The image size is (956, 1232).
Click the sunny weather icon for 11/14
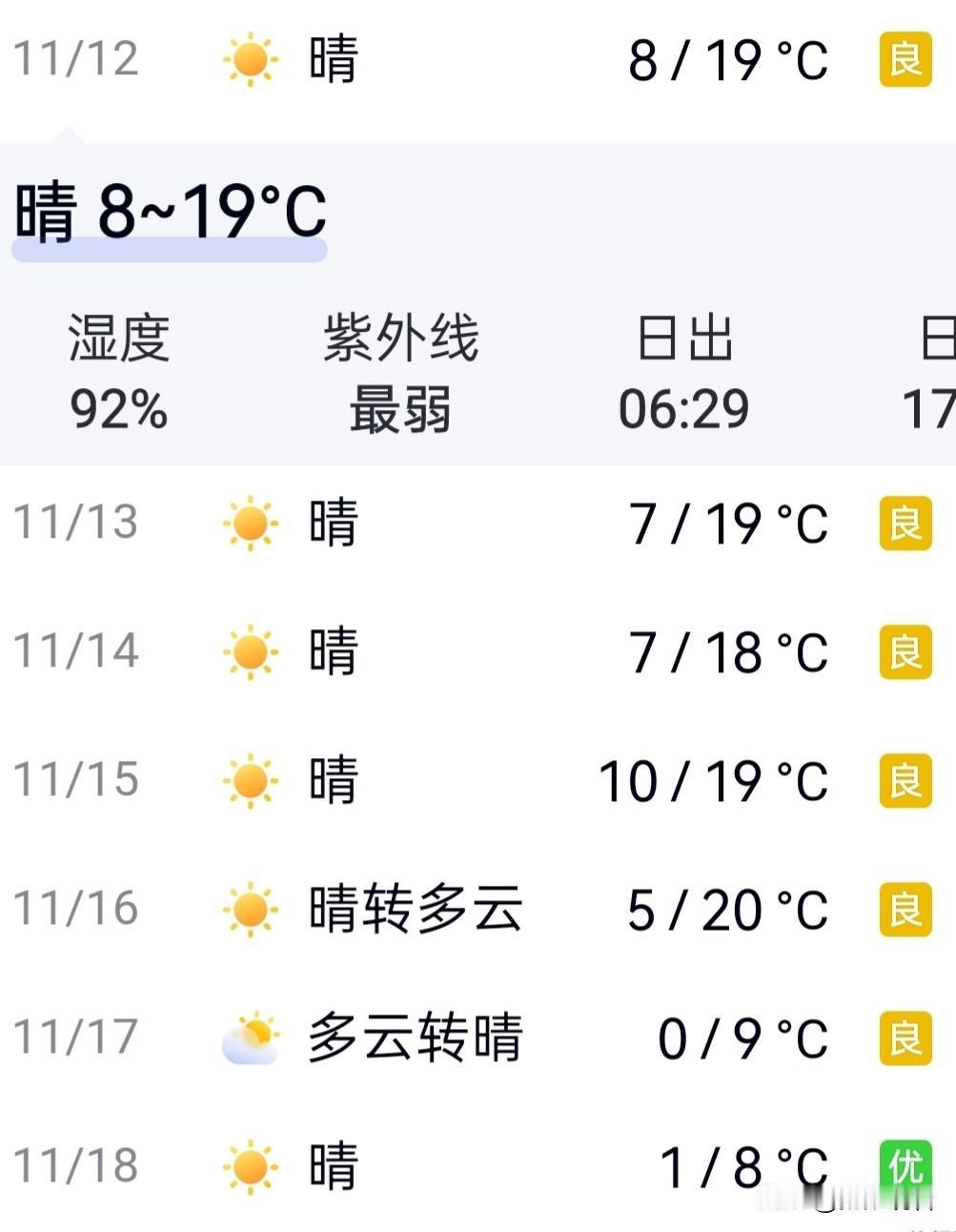tap(251, 651)
